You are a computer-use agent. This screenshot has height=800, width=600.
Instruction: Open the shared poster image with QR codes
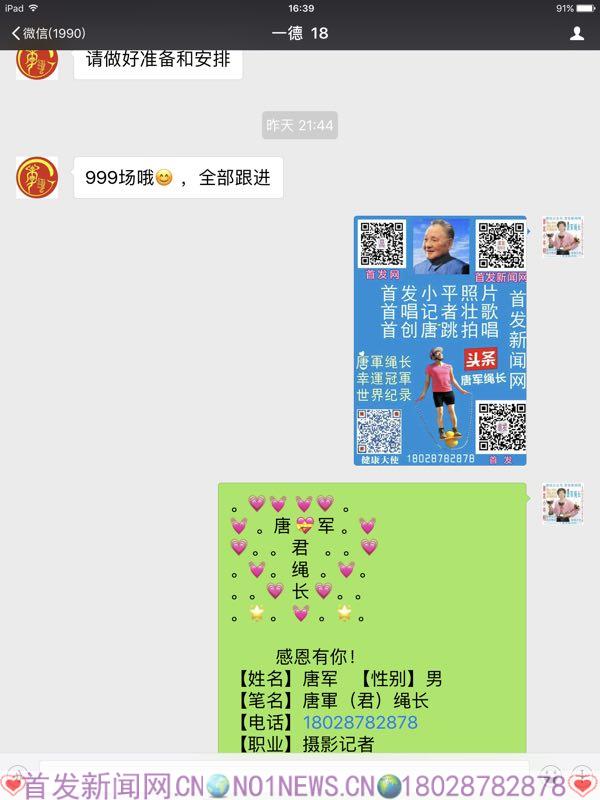coord(440,341)
